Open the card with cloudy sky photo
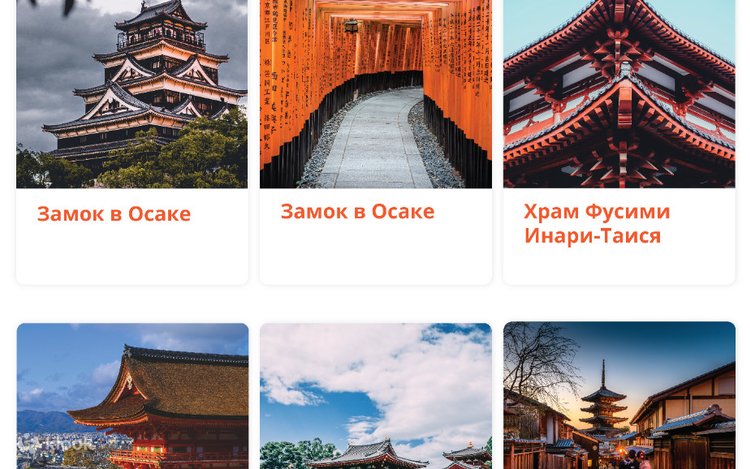 tap(375, 400)
